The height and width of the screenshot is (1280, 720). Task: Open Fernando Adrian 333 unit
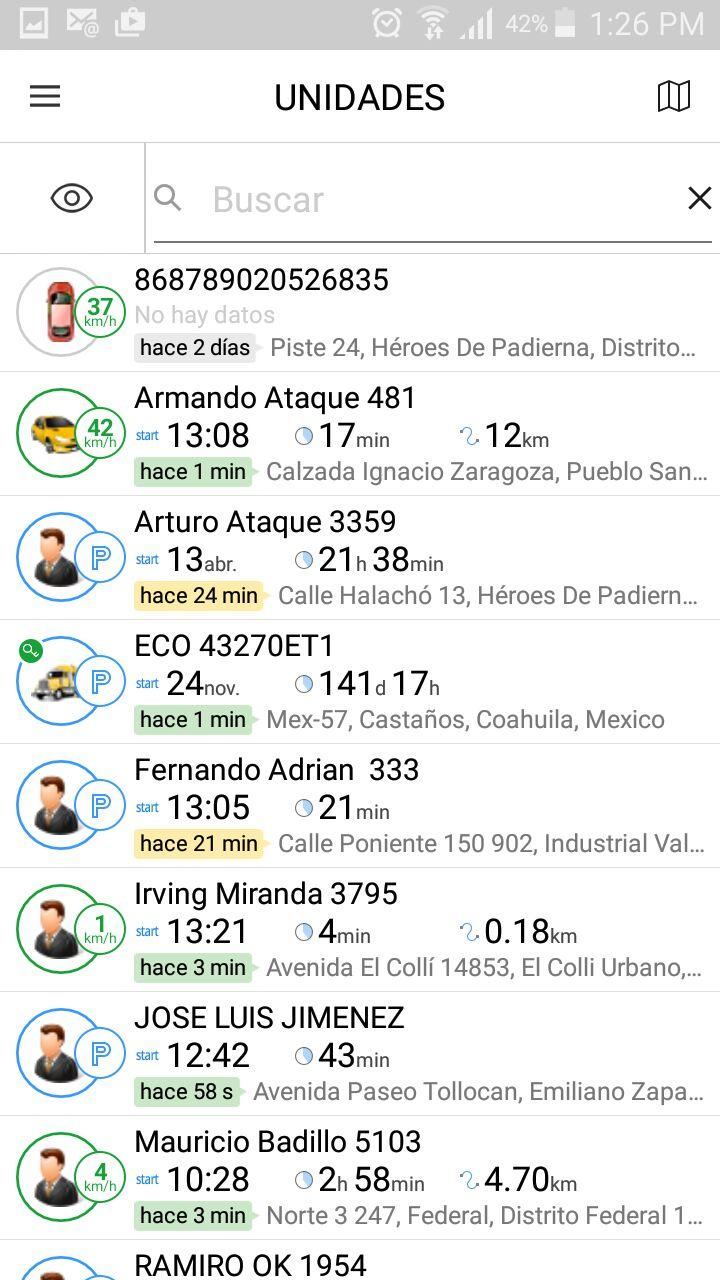pos(360,806)
